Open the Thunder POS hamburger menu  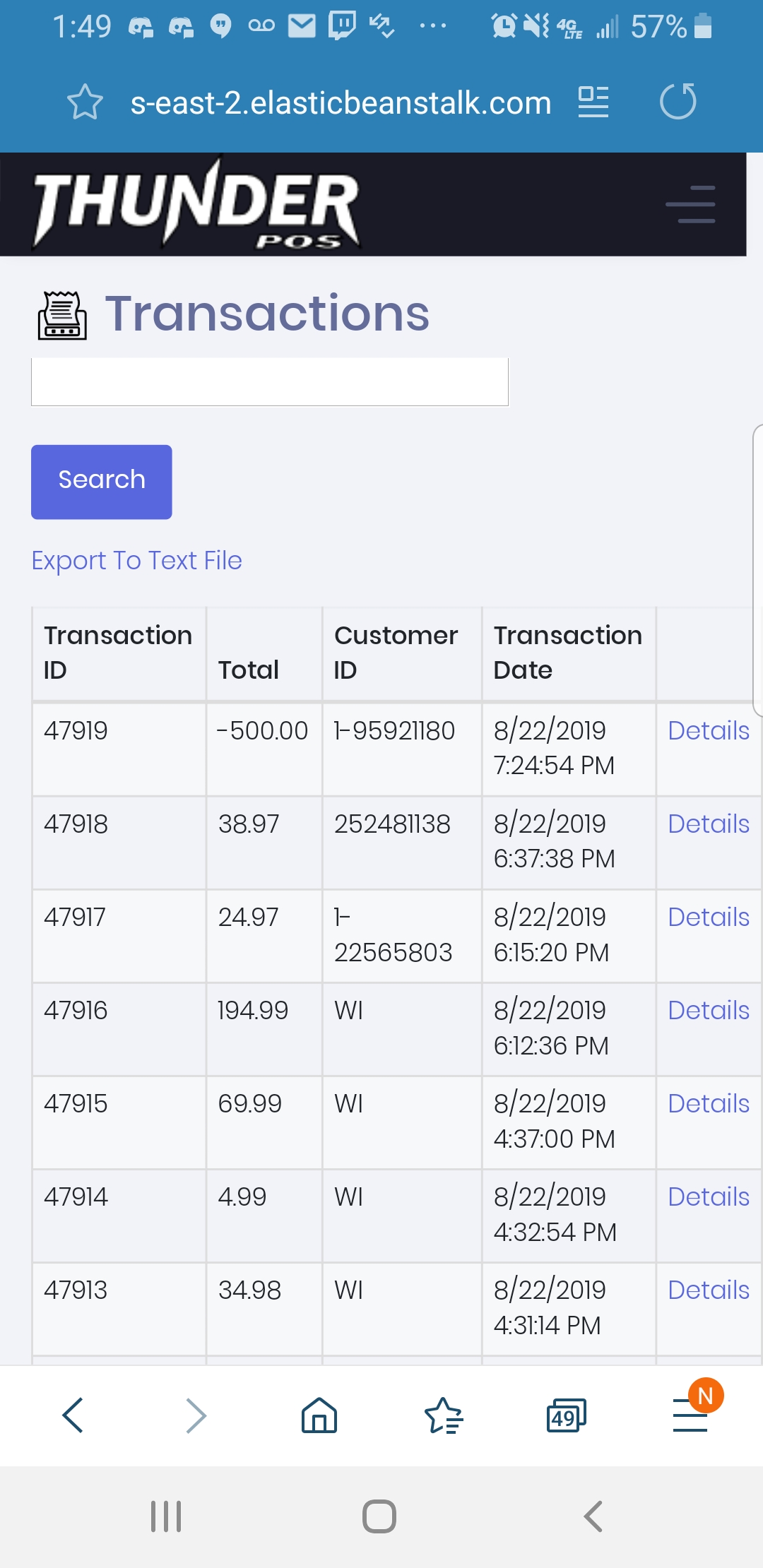point(690,205)
